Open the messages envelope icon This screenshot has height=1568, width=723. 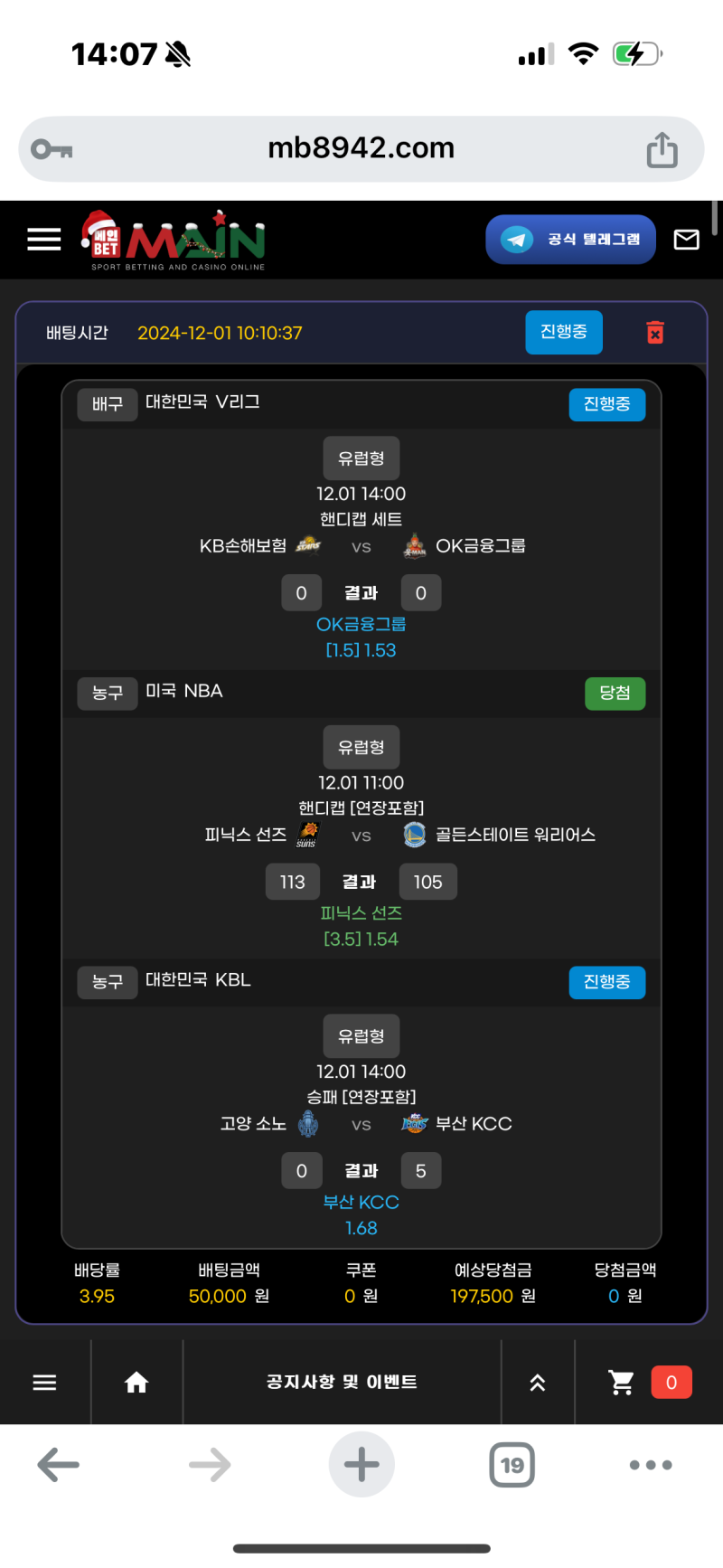coord(687,240)
